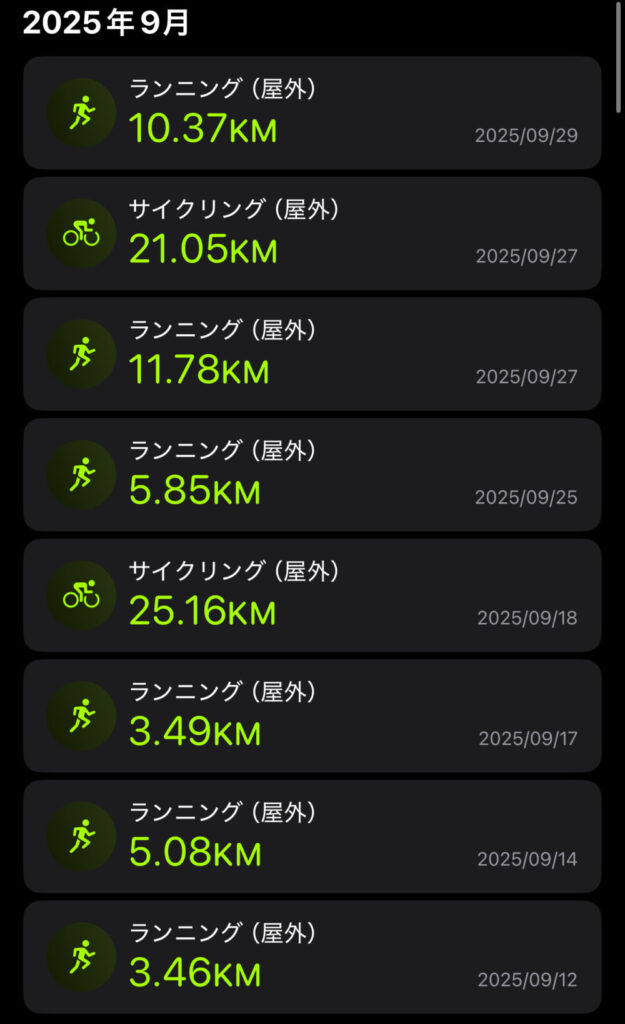Image resolution: width=625 pixels, height=1024 pixels.
Task: Show the 5.08KM run details
Action: (x=312, y=837)
